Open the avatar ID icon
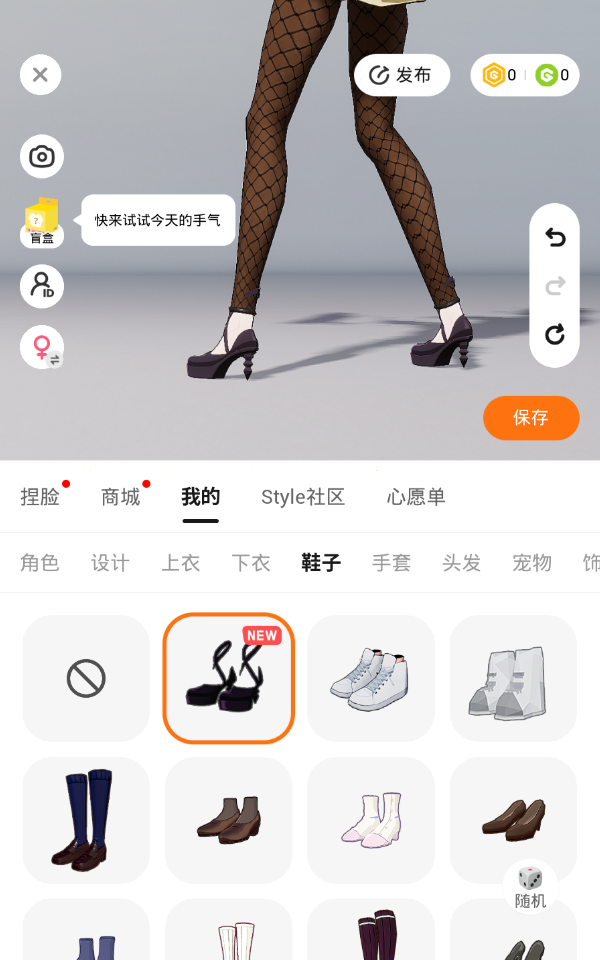 [42, 286]
